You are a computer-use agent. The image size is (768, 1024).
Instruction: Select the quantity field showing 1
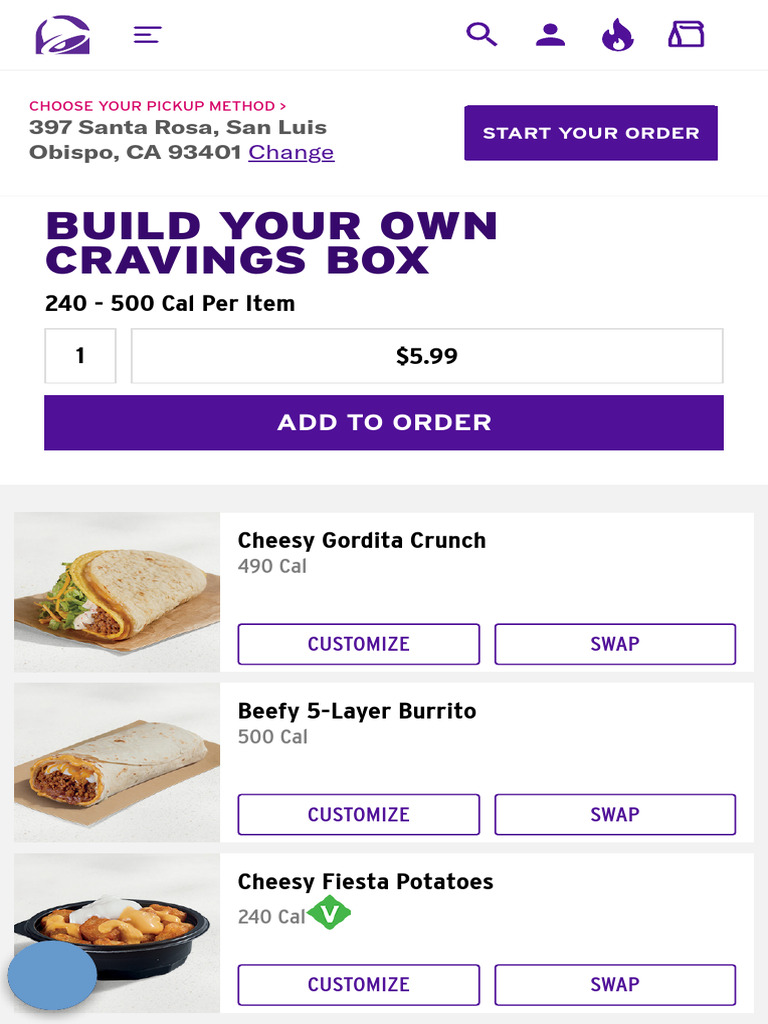[80, 356]
